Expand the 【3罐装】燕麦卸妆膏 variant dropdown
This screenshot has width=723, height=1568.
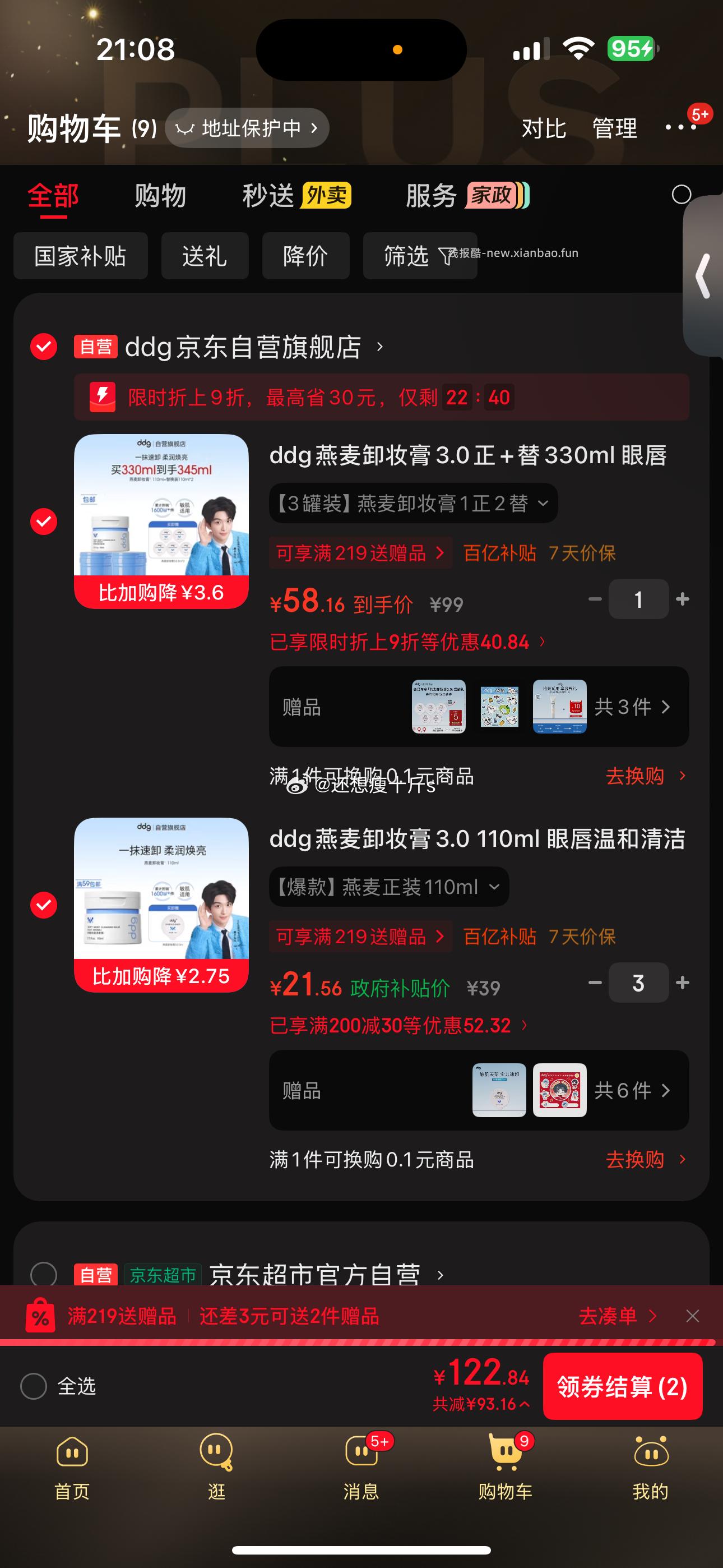click(x=414, y=504)
